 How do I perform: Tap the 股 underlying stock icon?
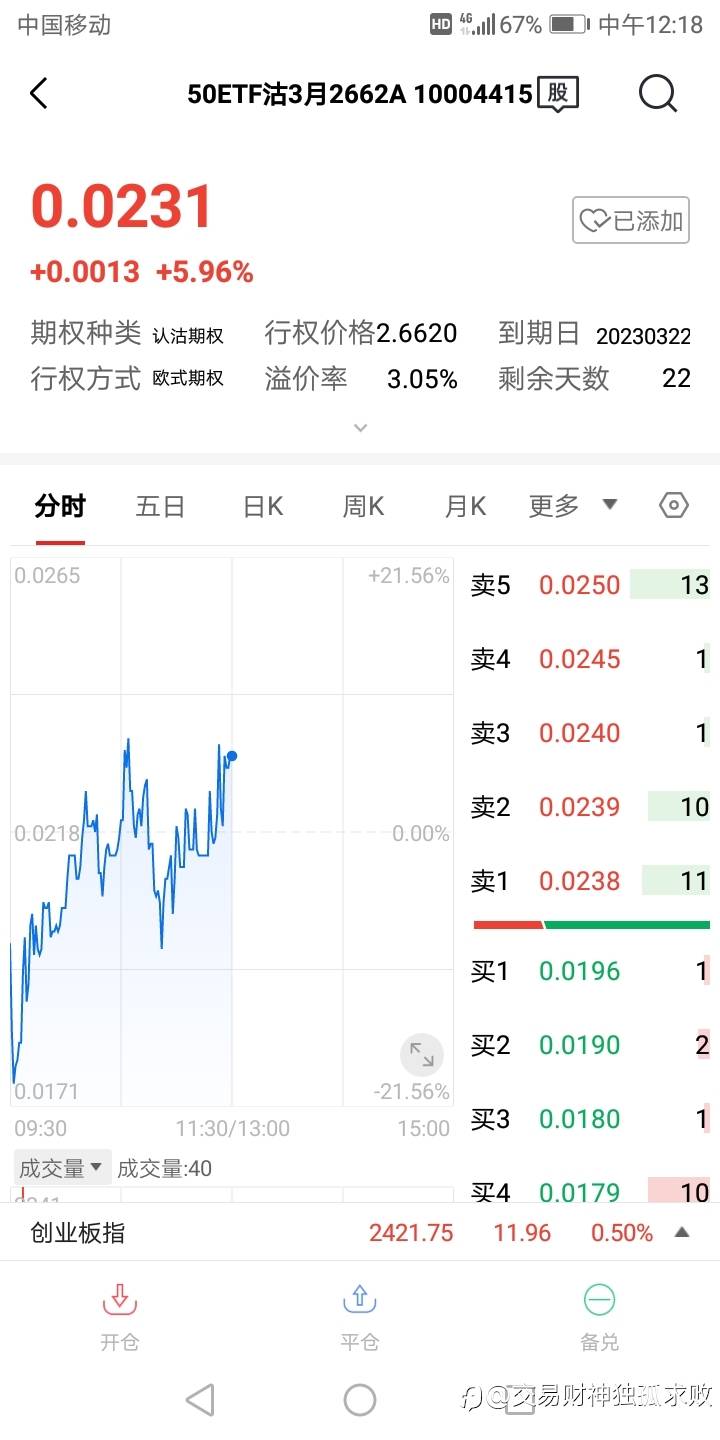(558, 94)
